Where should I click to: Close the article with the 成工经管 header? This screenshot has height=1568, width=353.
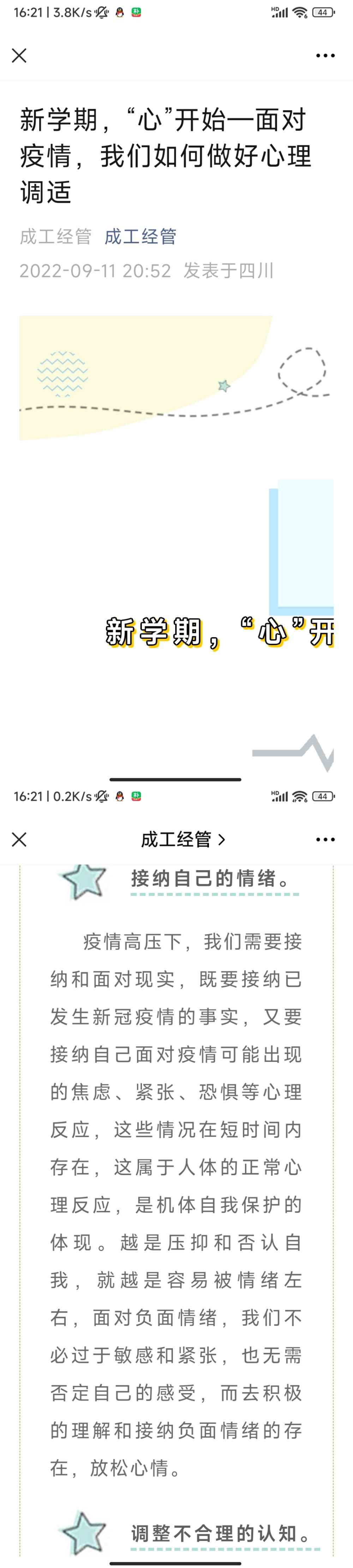pos(19,839)
